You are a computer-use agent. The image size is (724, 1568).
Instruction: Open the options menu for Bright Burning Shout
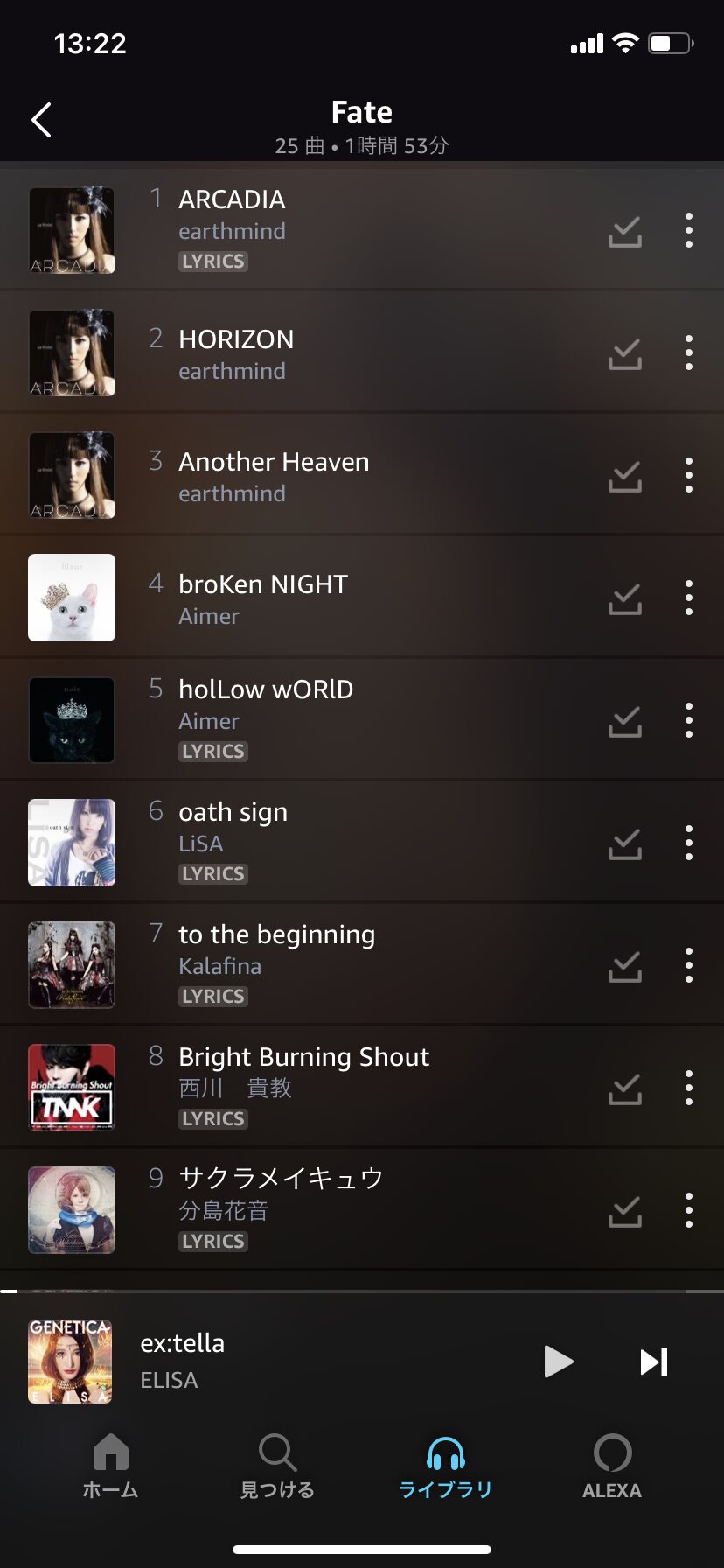coord(689,1088)
